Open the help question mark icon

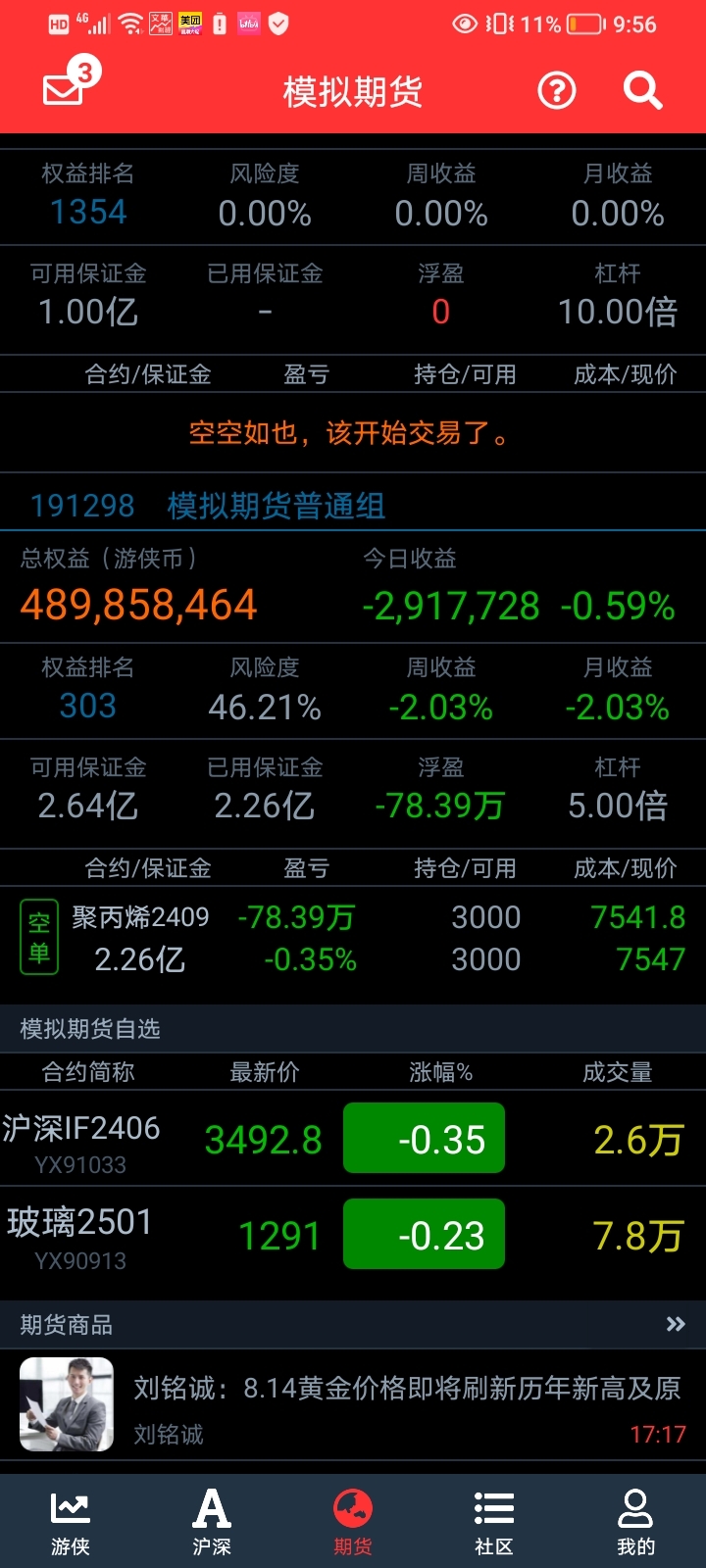pos(557,91)
